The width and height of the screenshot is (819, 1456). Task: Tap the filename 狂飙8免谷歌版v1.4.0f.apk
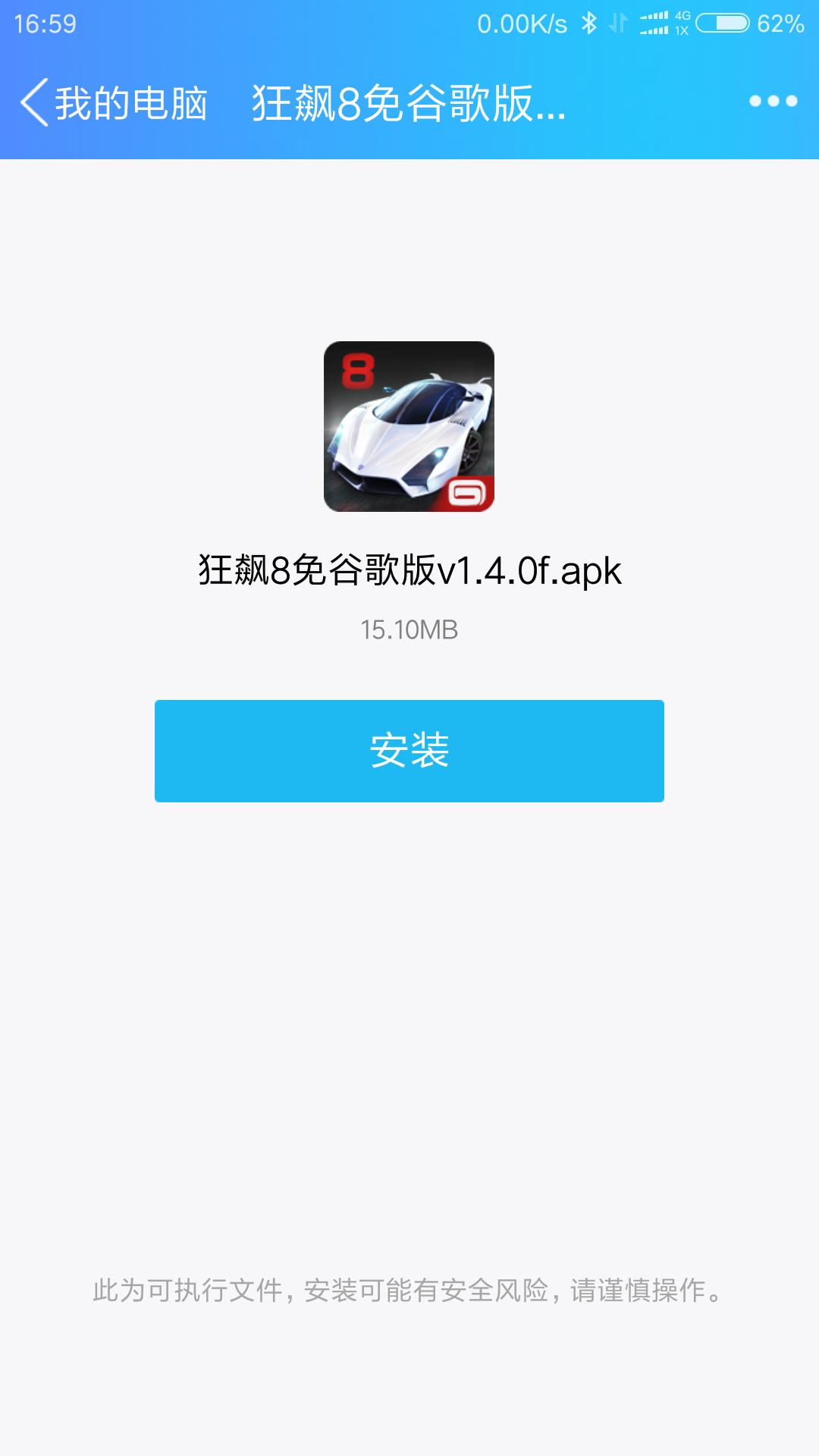pyautogui.click(x=409, y=574)
